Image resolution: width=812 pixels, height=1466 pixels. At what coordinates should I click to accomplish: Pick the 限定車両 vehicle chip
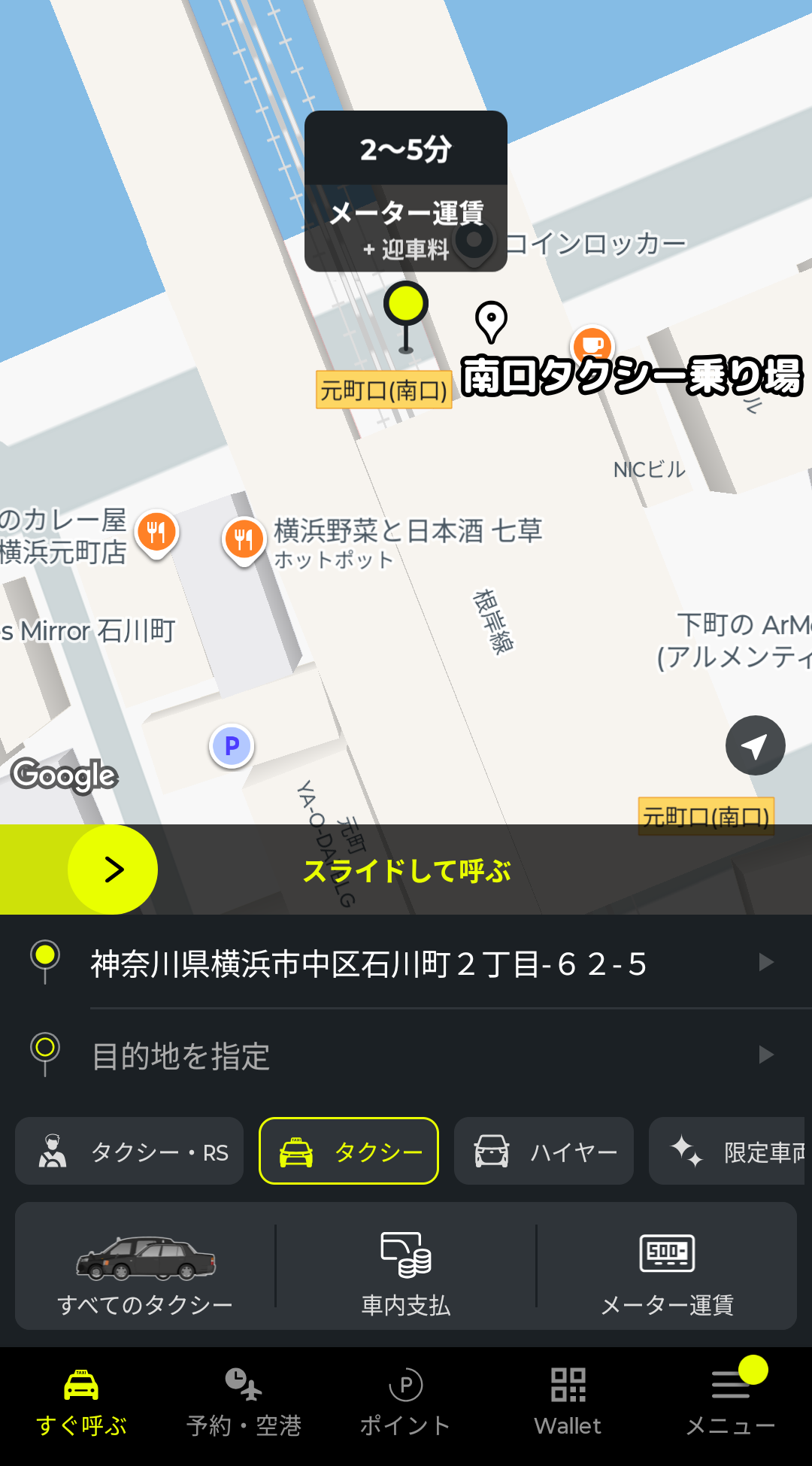click(729, 1152)
